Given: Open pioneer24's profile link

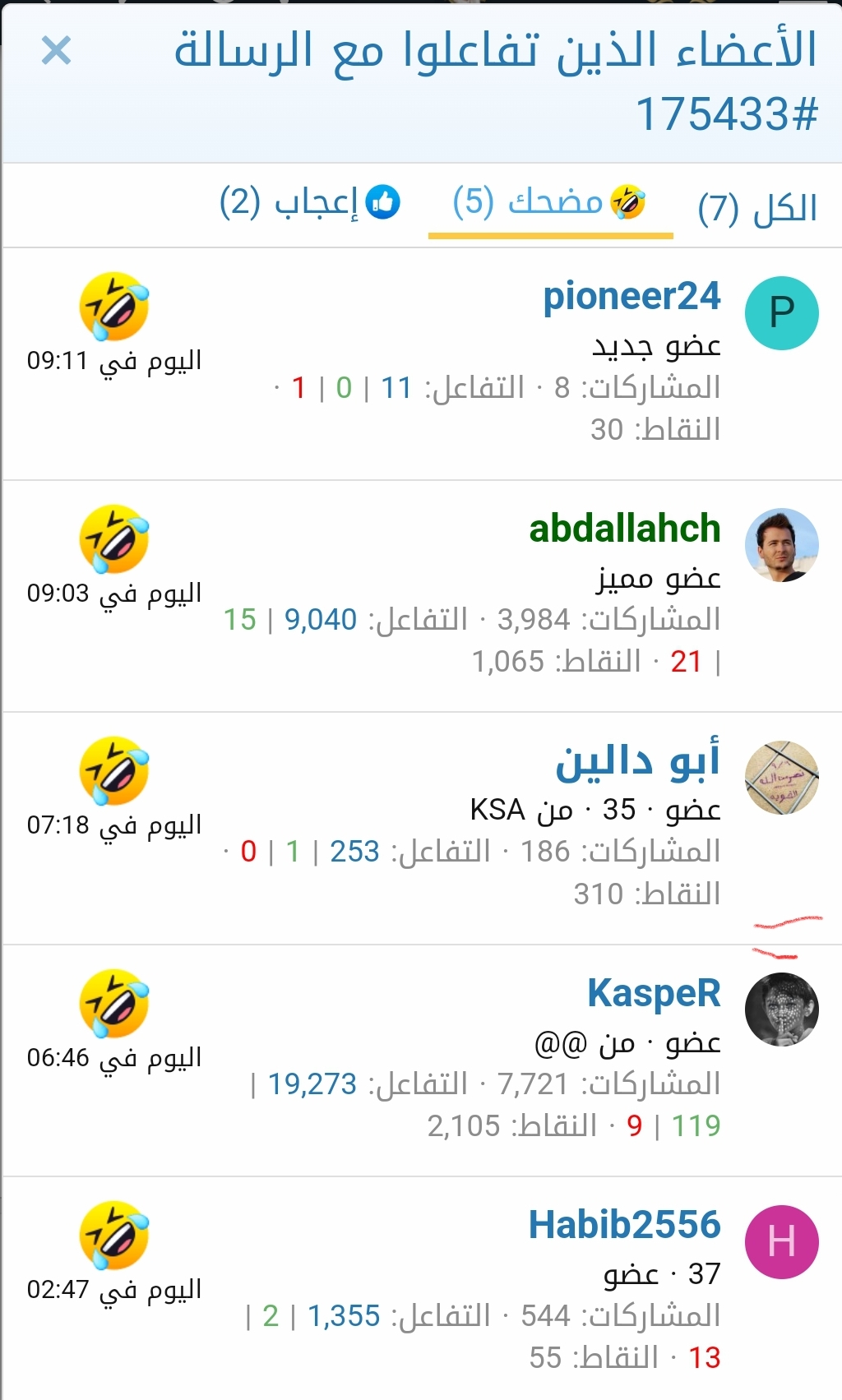Looking at the screenshot, I should click(x=631, y=297).
